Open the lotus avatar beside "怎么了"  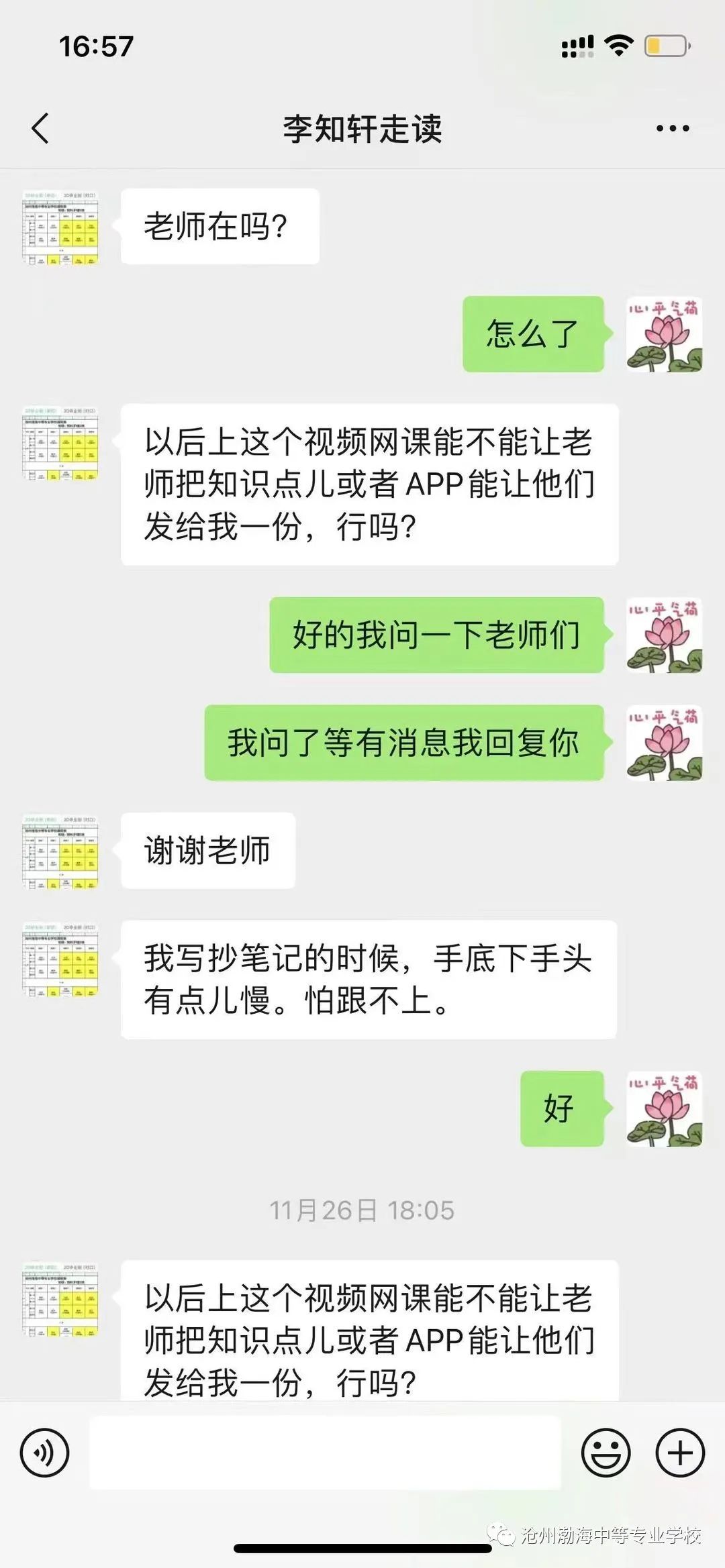point(664,334)
